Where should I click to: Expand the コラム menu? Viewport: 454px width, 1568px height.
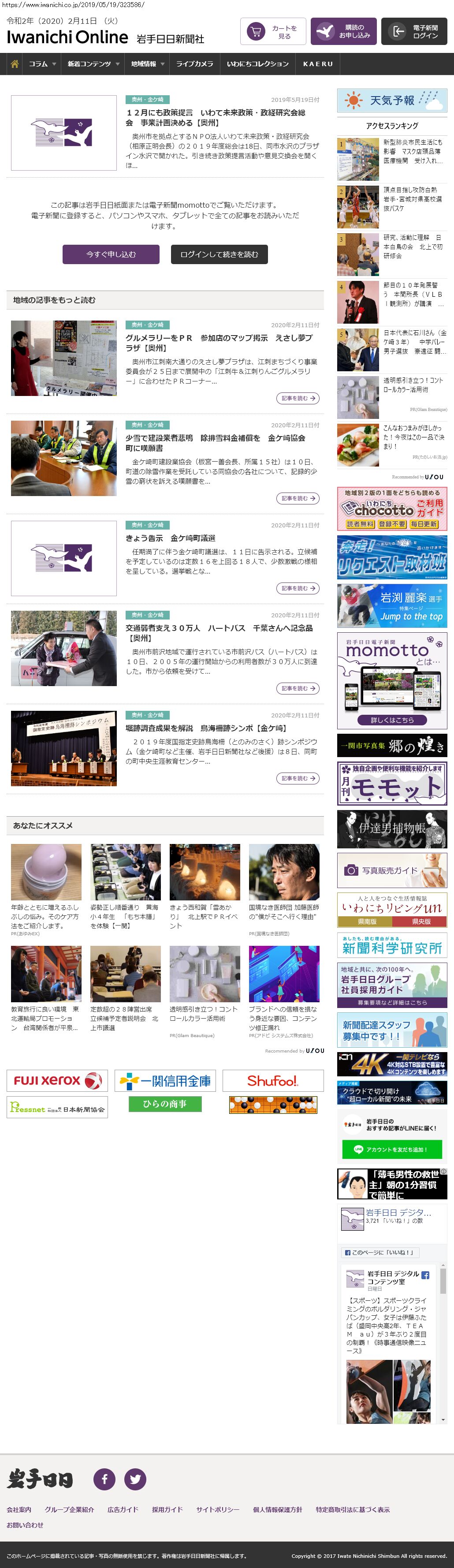42,64
